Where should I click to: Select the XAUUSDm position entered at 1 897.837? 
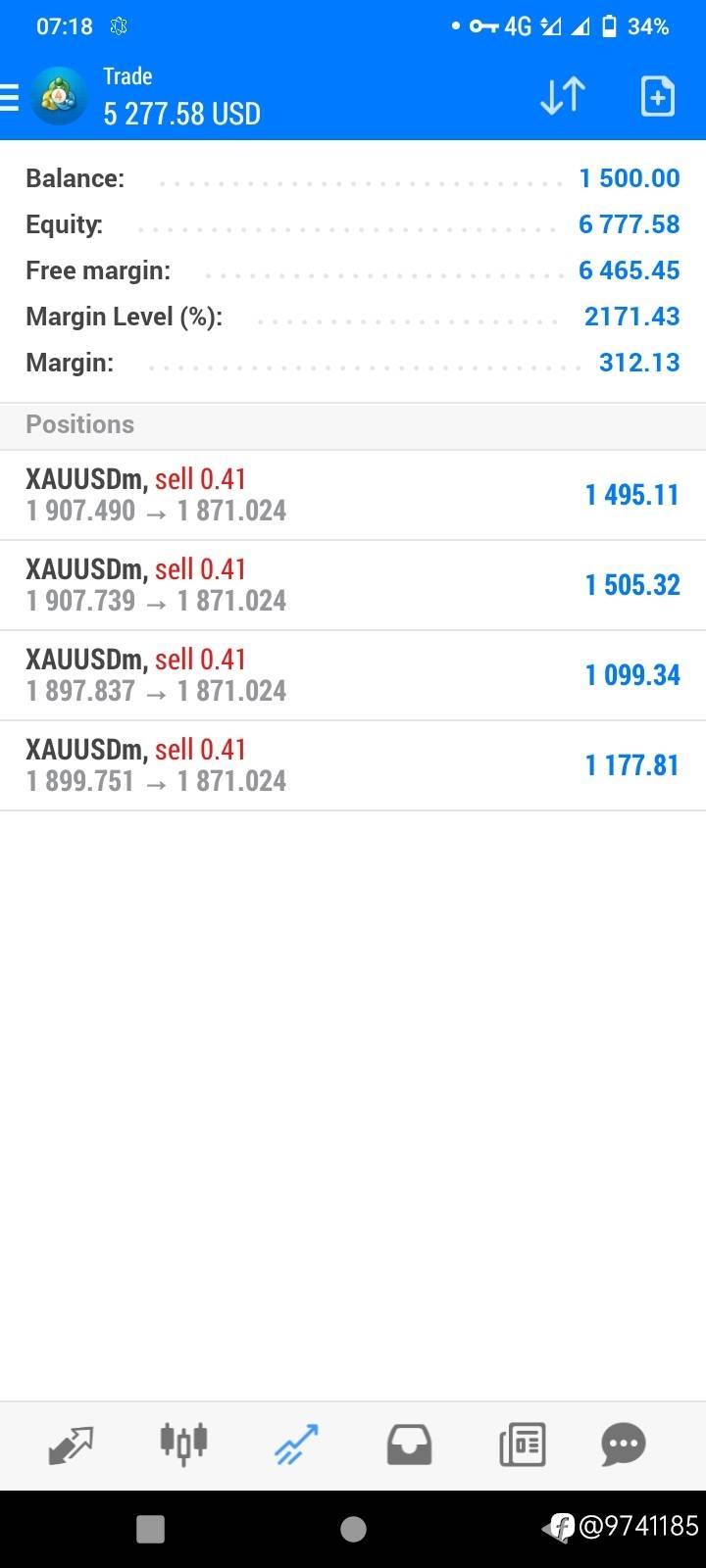pos(353,675)
